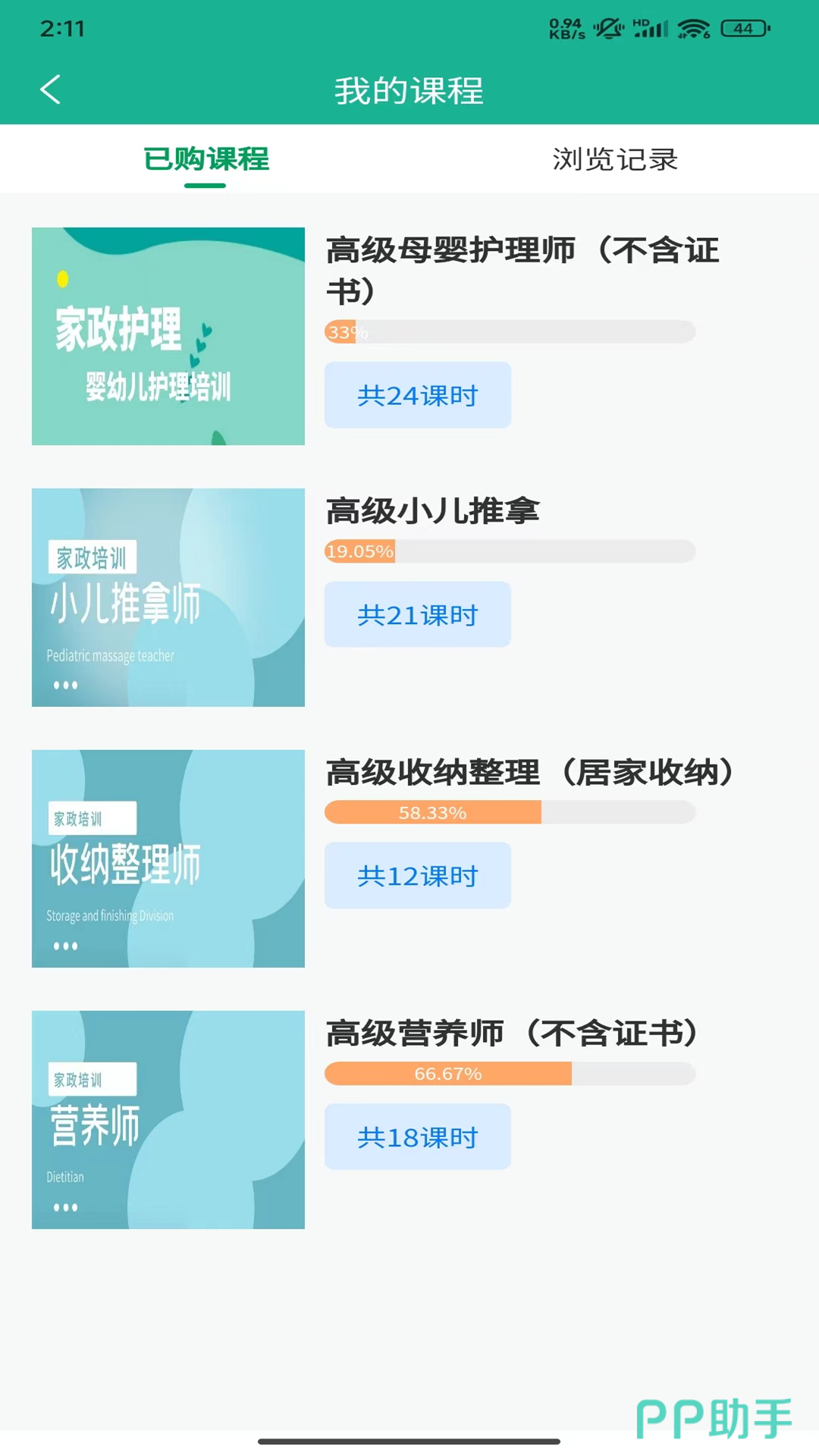Open the 高级母婴护理师 course thumbnail
This screenshot has height=1456, width=819.
[x=168, y=336]
